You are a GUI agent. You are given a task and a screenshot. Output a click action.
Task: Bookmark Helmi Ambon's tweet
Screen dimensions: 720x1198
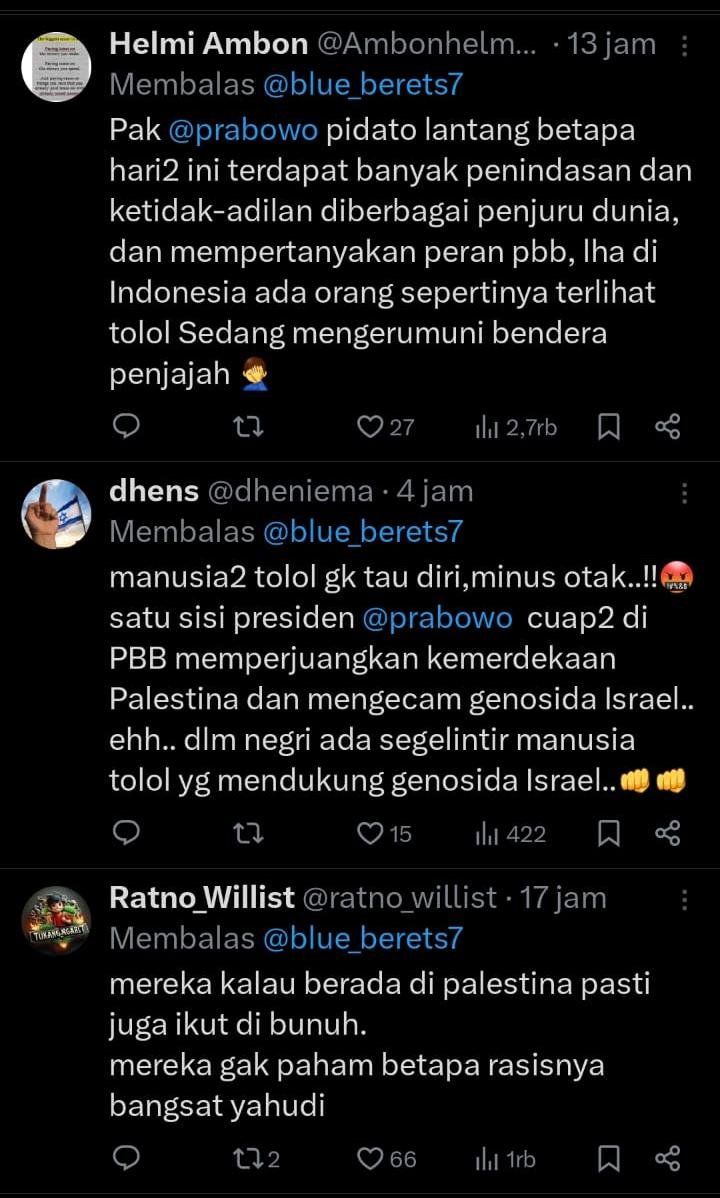click(609, 427)
